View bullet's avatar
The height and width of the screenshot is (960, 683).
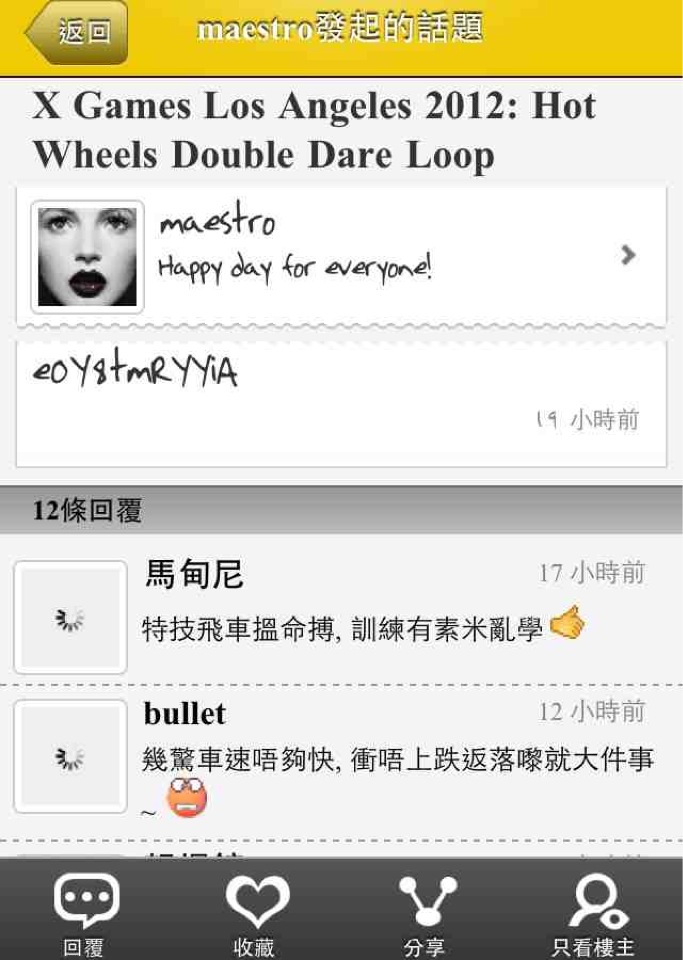(x=70, y=756)
